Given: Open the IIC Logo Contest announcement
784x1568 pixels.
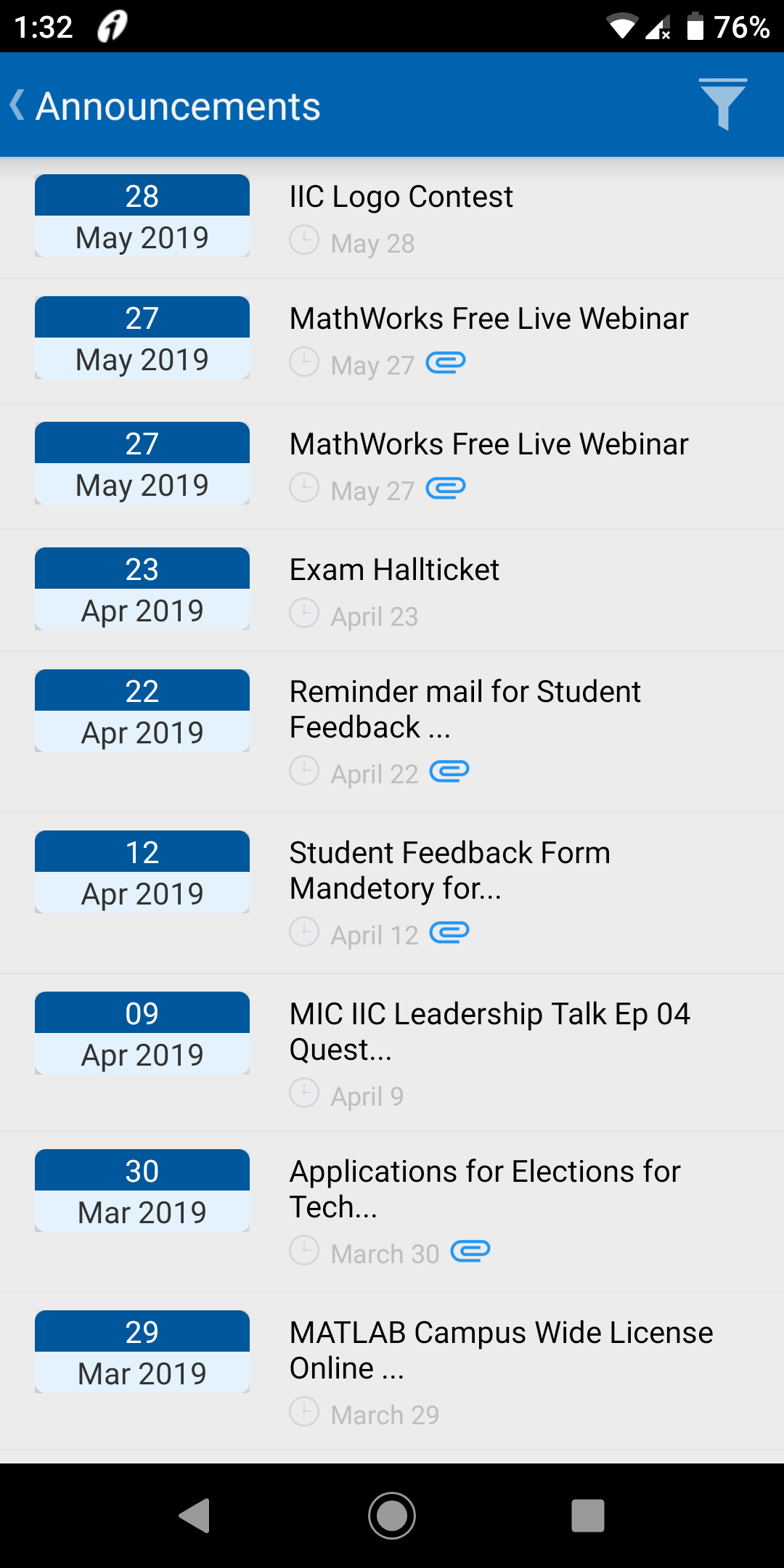Looking at the screenshot, I should (x=401, y=197).
